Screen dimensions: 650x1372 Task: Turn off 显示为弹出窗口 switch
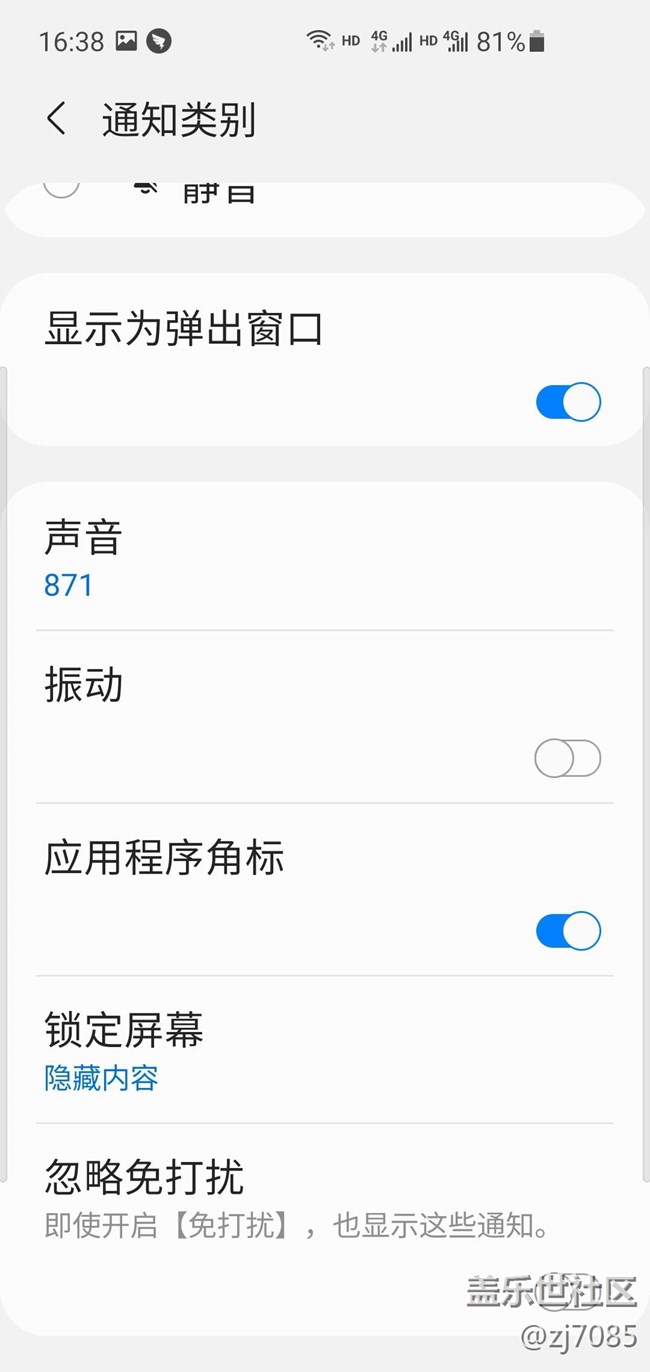pos(568,402)
